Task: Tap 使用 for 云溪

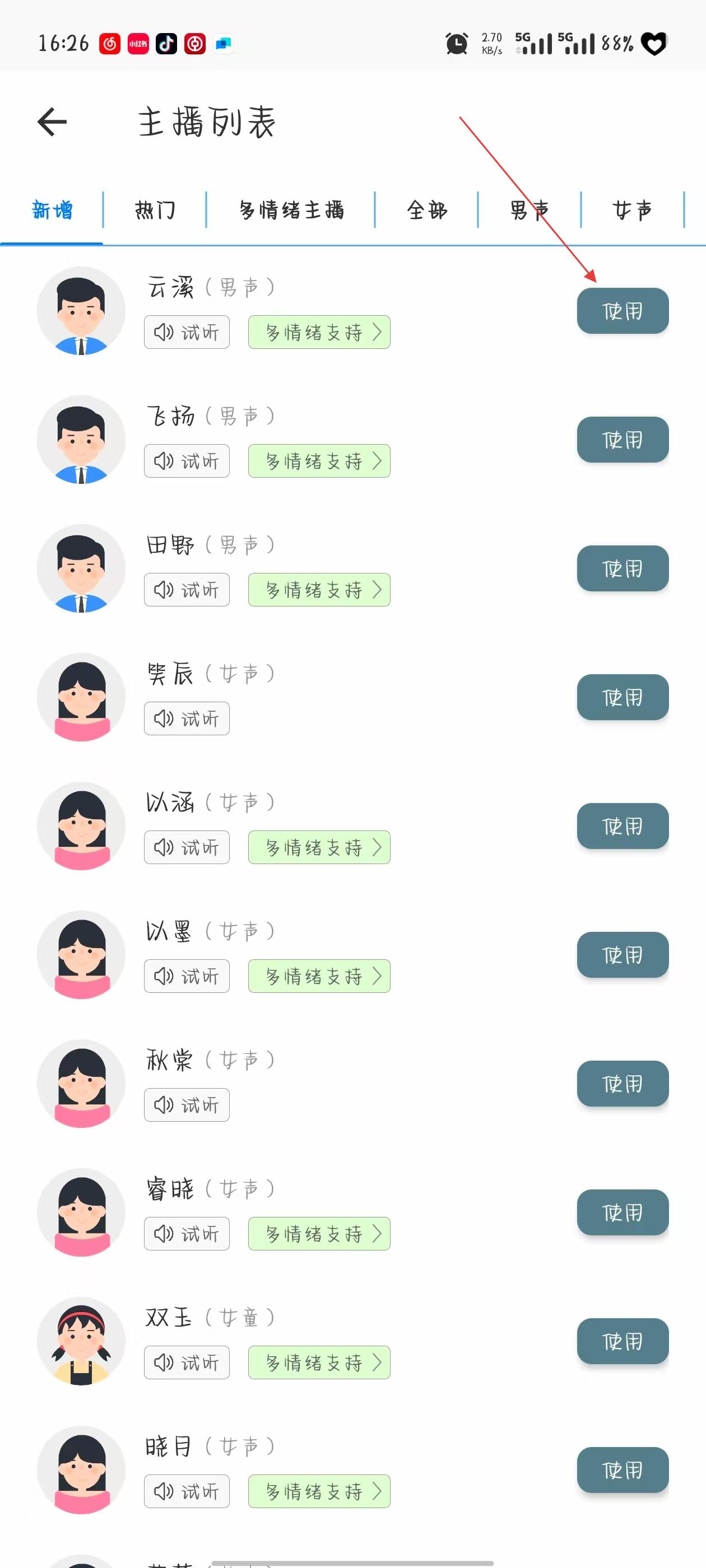Action: pos(622,311)
